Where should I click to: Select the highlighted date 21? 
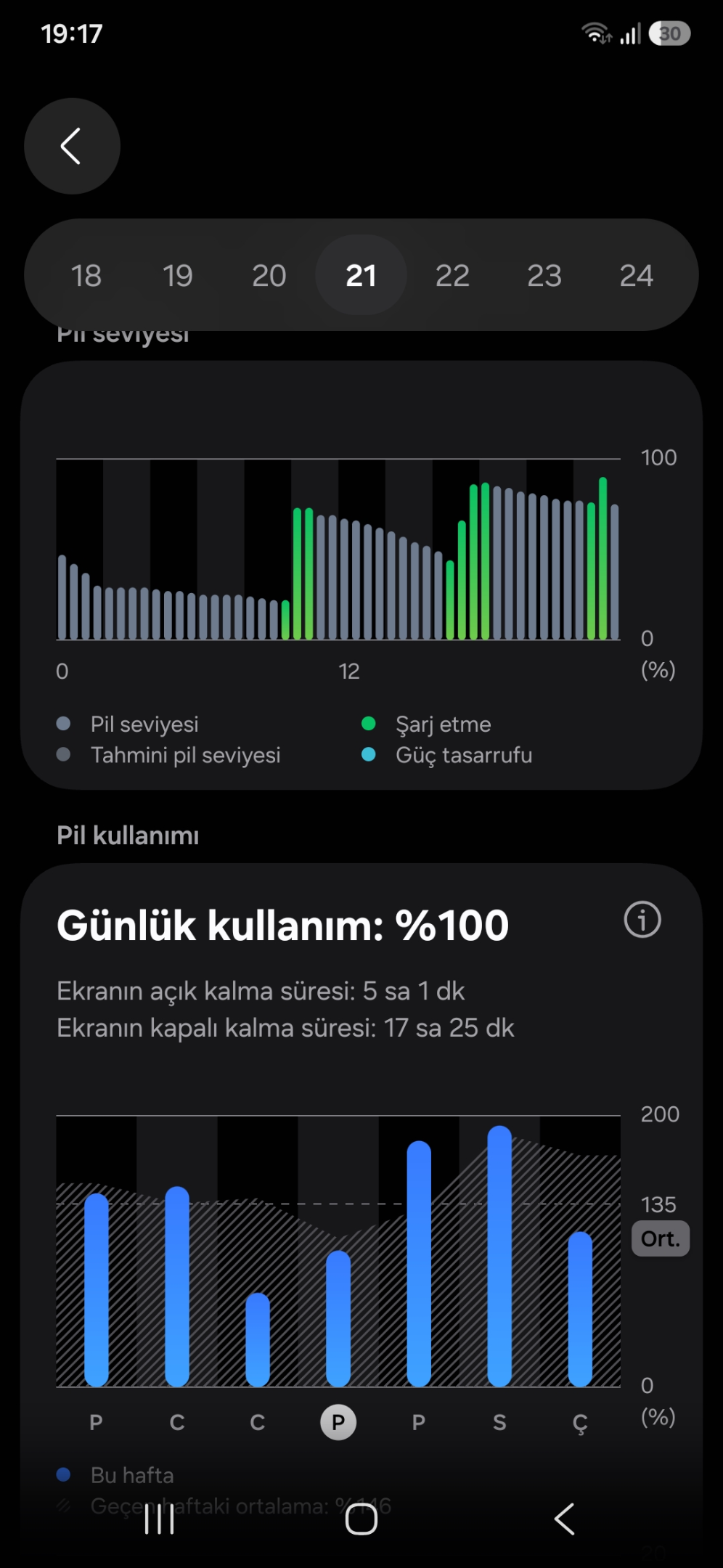click(x=361, y=275)
